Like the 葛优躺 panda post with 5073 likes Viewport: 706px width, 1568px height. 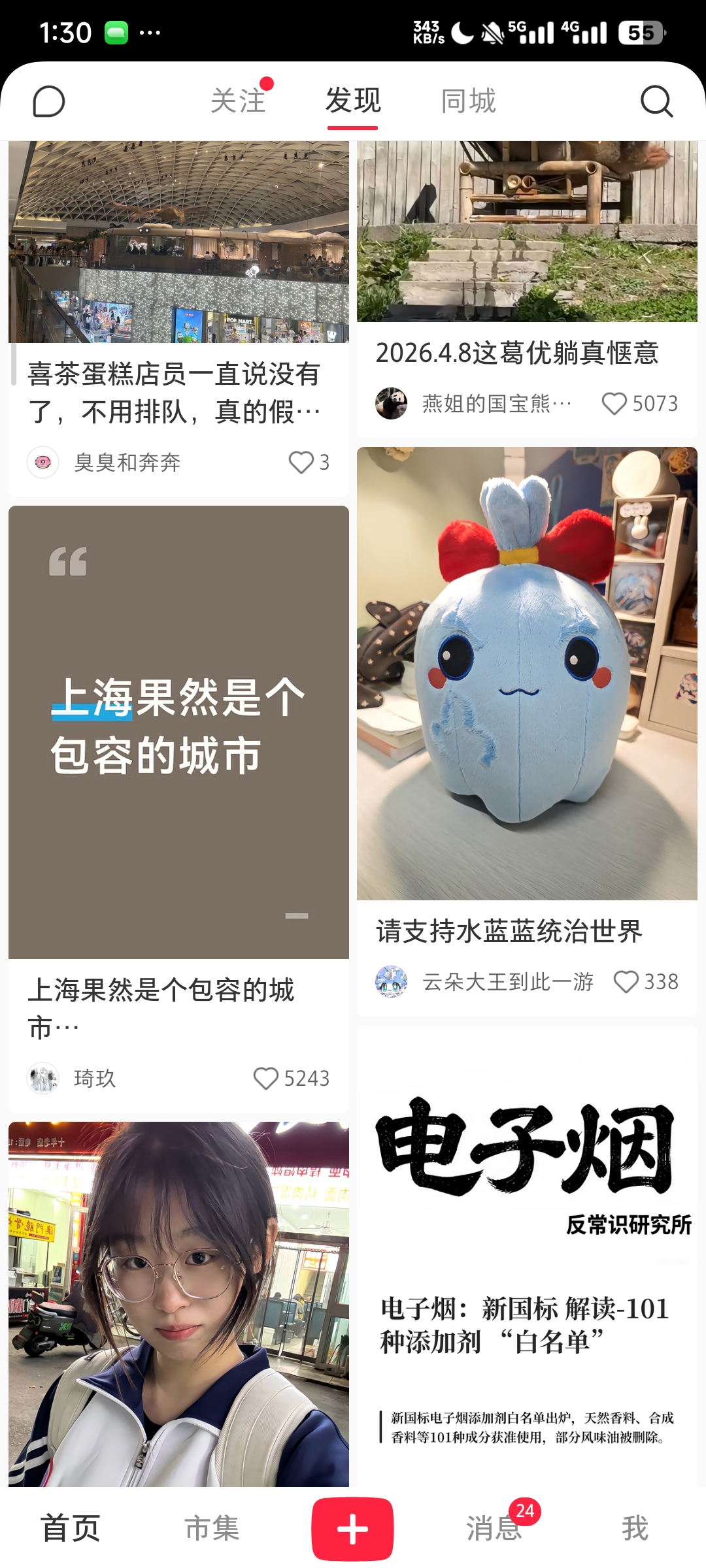coord(614,404)
